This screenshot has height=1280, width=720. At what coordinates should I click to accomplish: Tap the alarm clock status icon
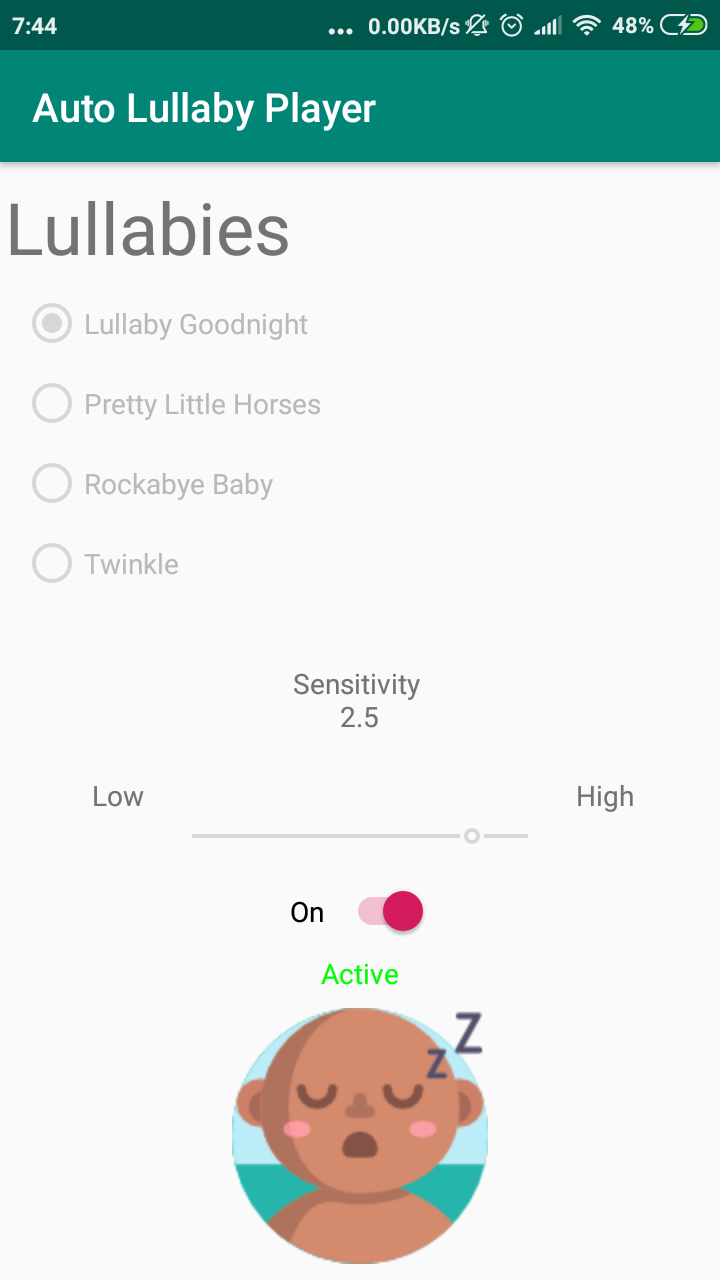click(x=512, y=26)
